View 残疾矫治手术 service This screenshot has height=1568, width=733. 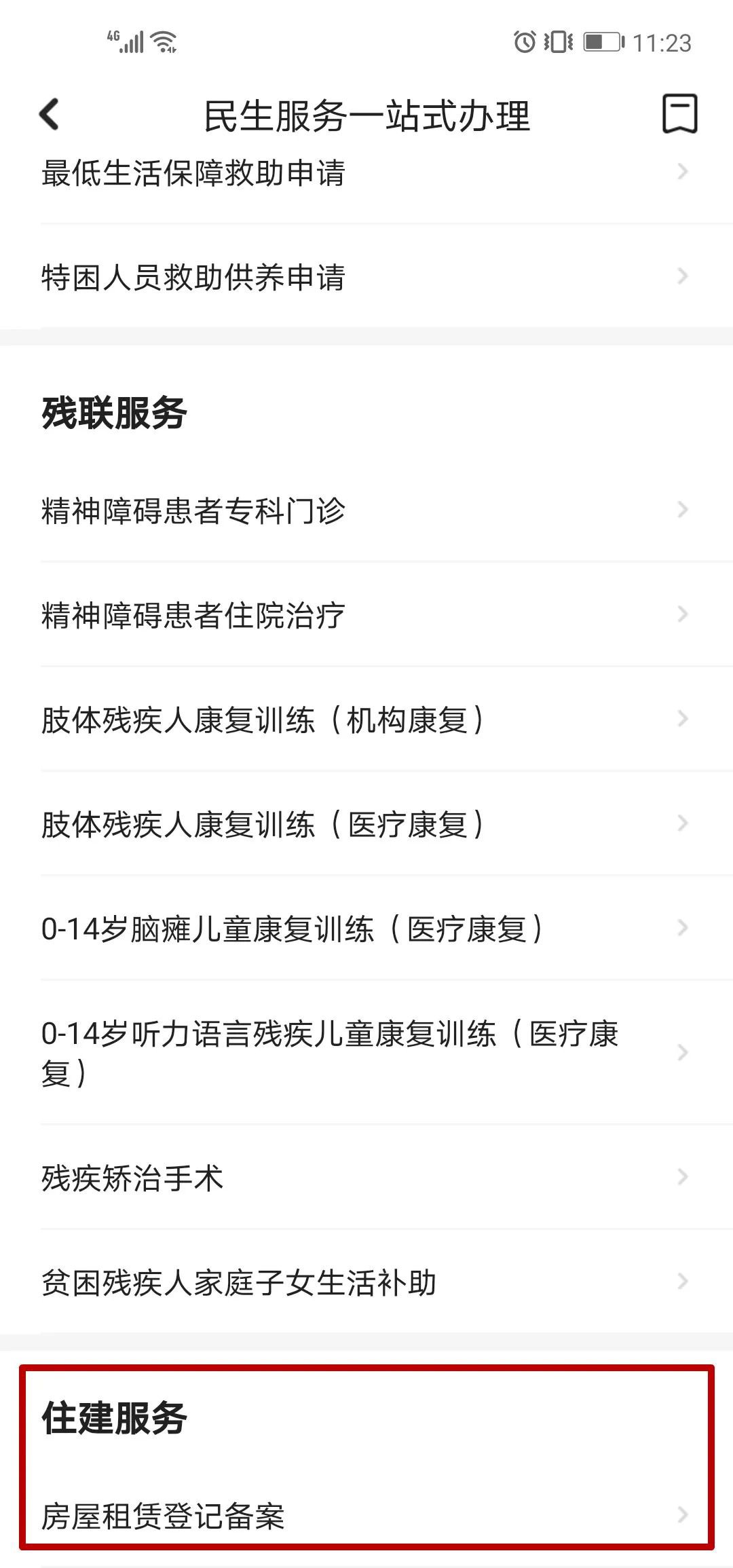tap(132, 1178)
